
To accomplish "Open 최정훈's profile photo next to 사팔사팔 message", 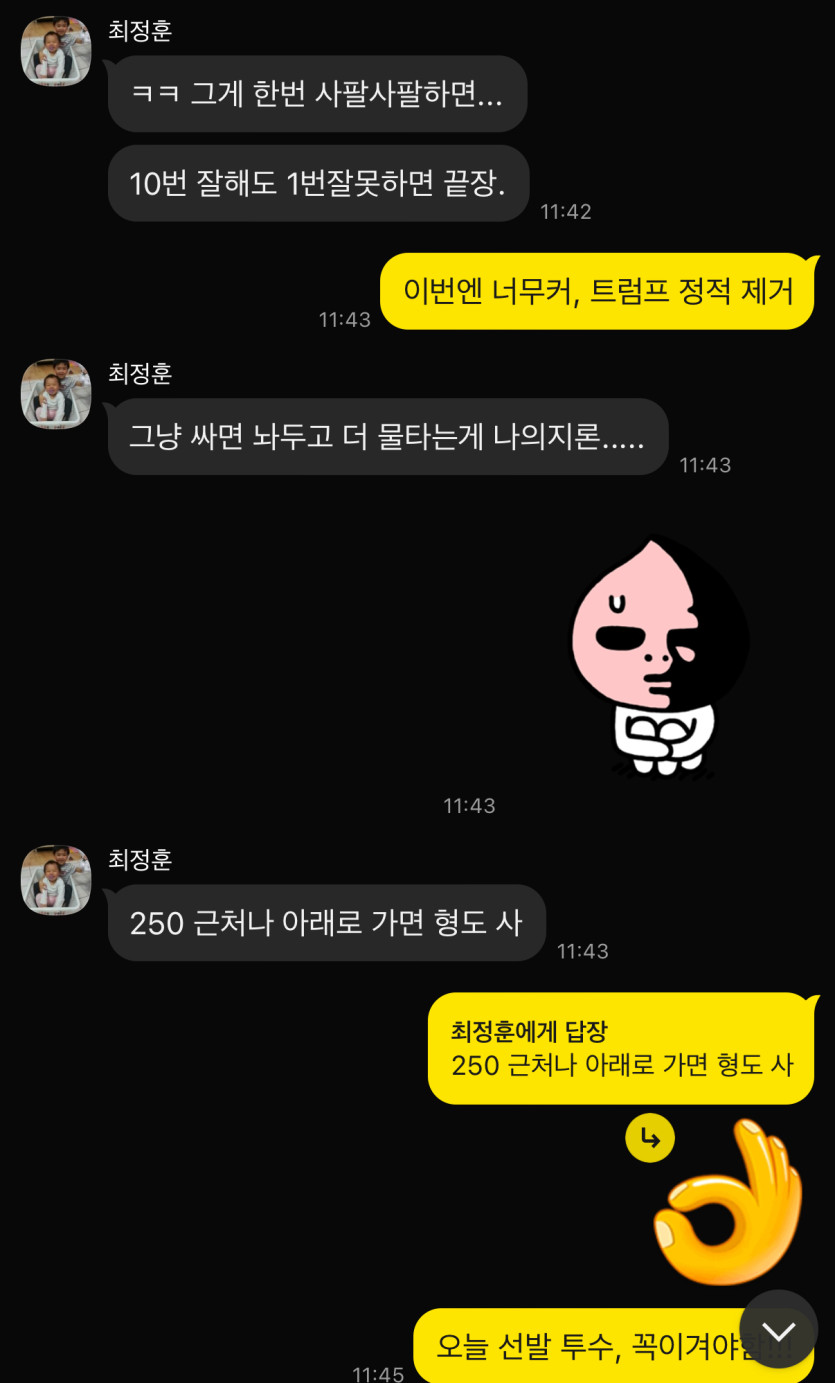I will coord(56,51).
